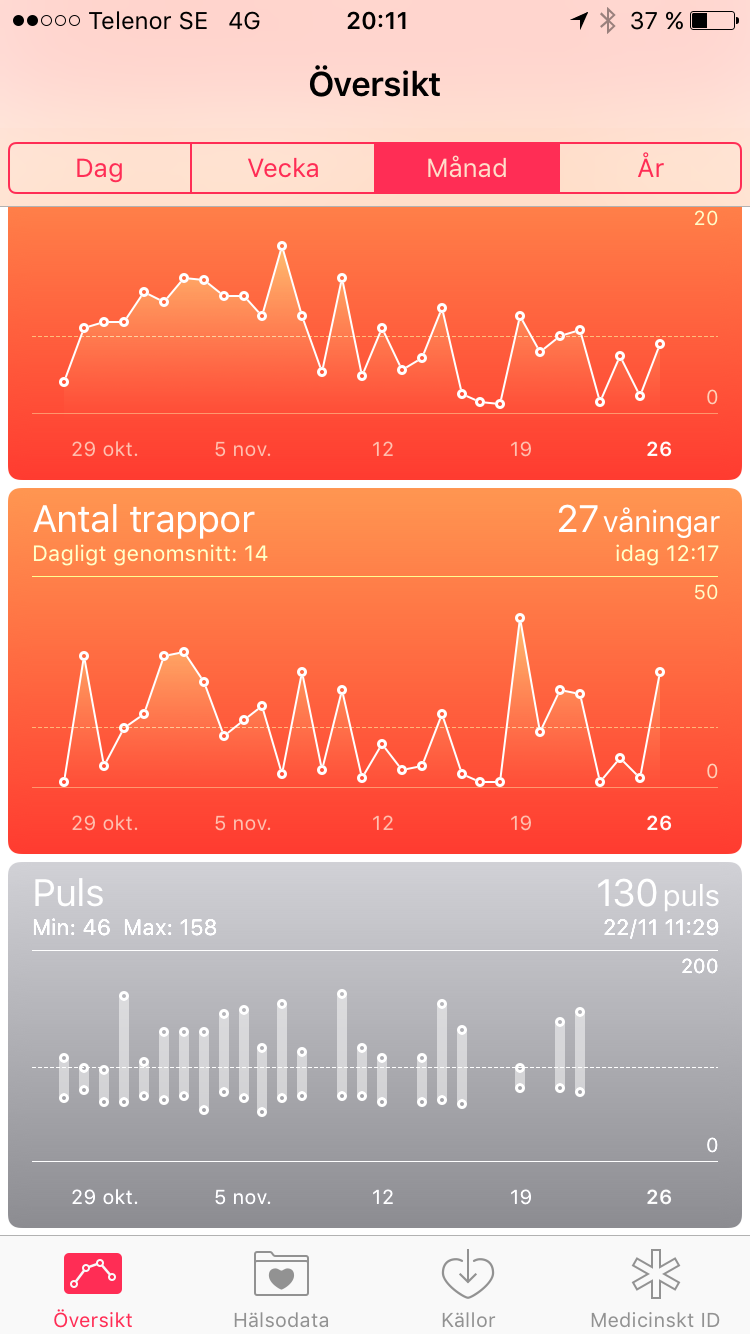
Task: Open the Antal trappor card
Action: click(375, 670)
